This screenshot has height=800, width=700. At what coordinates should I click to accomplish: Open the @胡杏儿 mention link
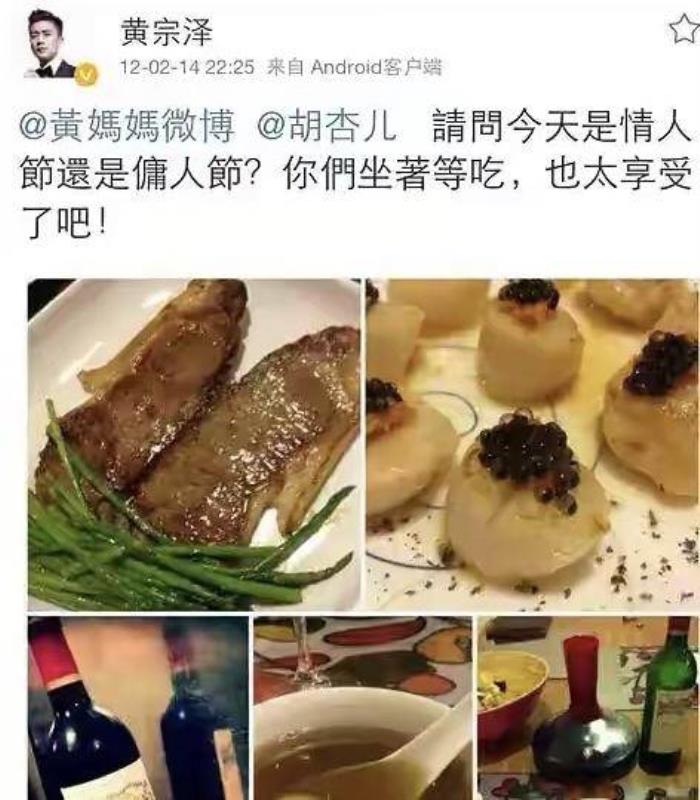coord(328,128)
